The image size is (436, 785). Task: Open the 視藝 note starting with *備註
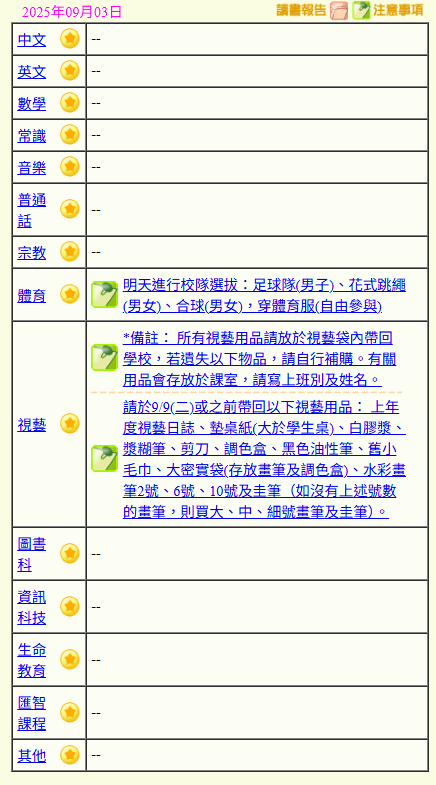[x=260, y=359]
